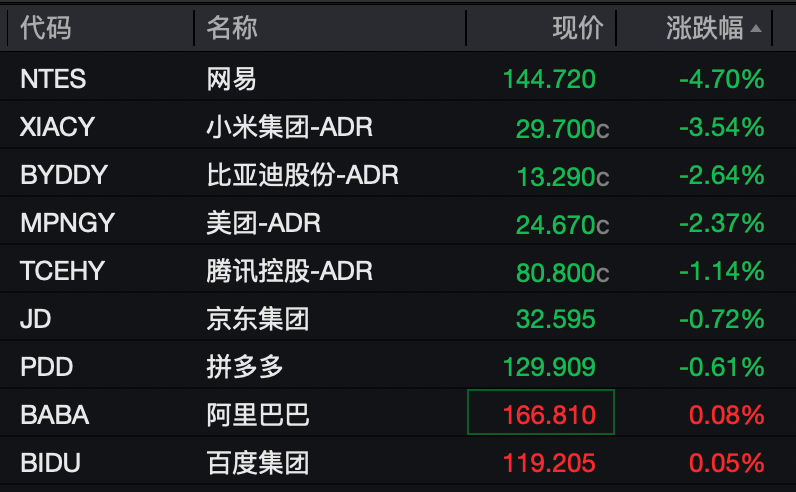Open TCEHY 腾讯控股-ADR stock row

289,271
